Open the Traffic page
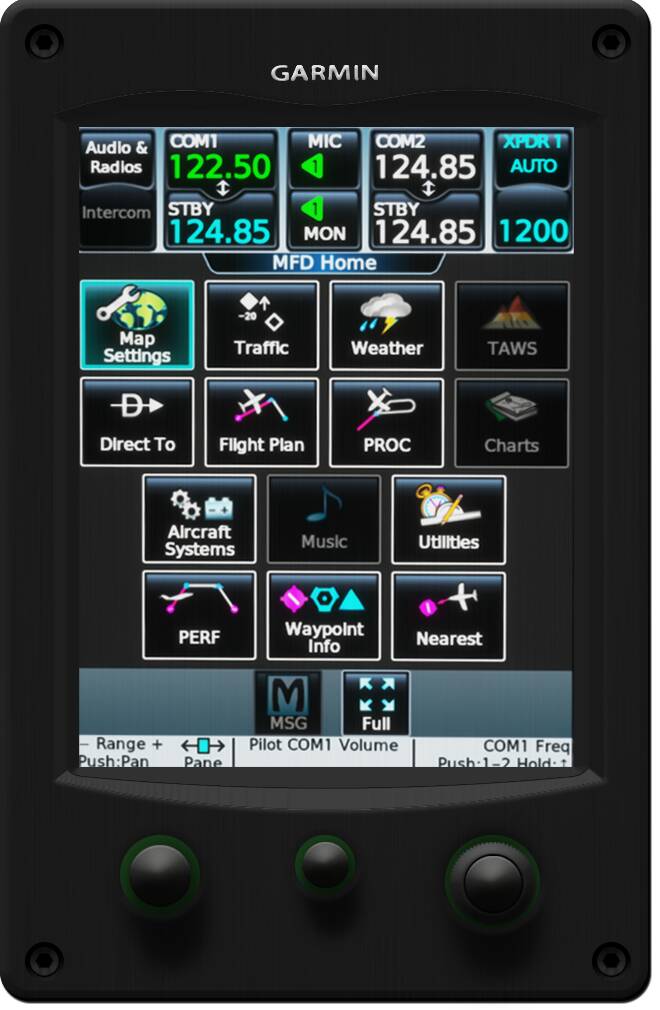 (x=262, y=325)
